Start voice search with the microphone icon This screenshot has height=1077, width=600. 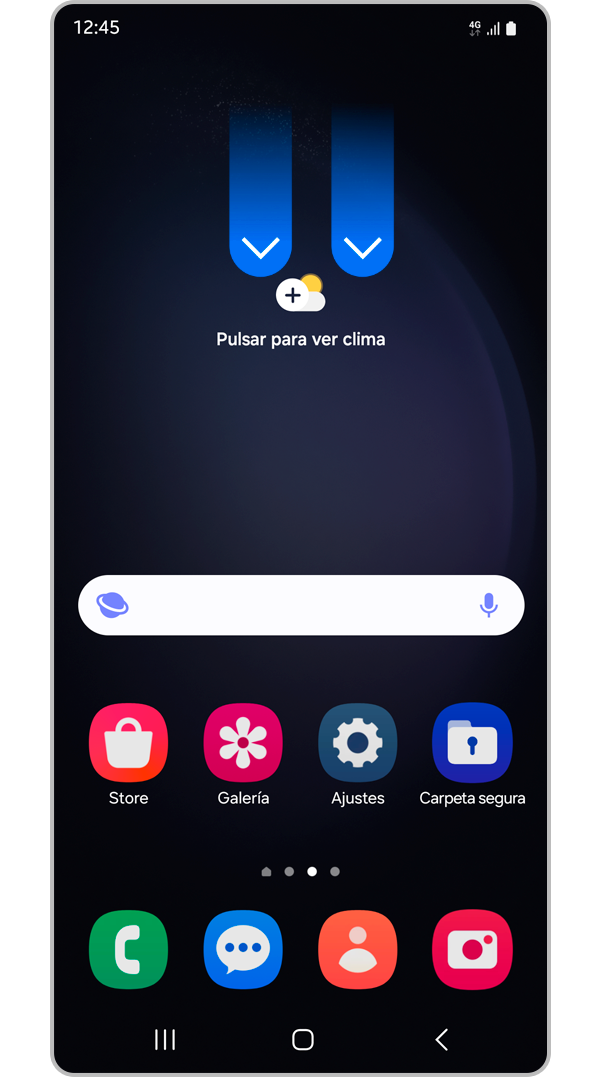coord(488,605)
